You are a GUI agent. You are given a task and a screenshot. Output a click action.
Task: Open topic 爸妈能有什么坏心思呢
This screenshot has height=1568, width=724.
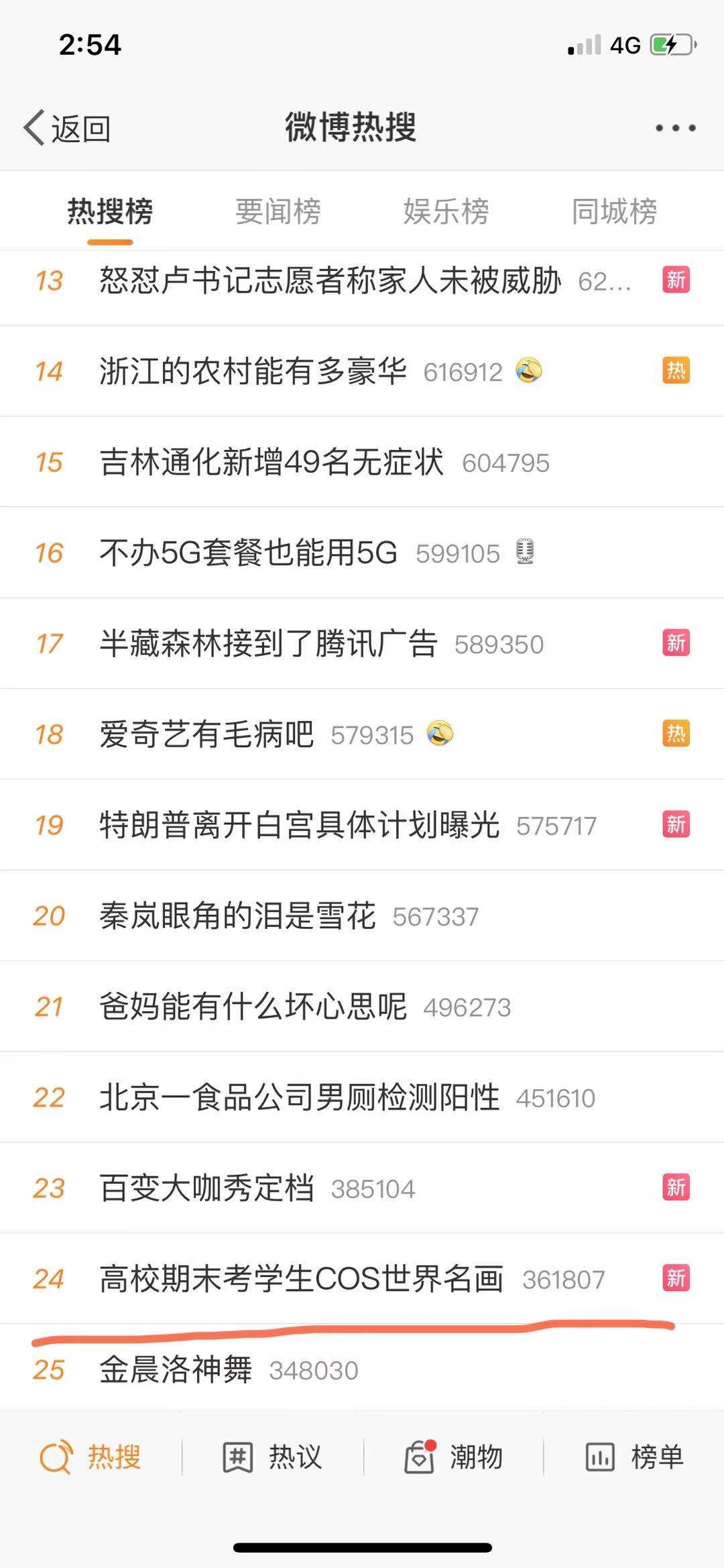[x=362, y=1007]
